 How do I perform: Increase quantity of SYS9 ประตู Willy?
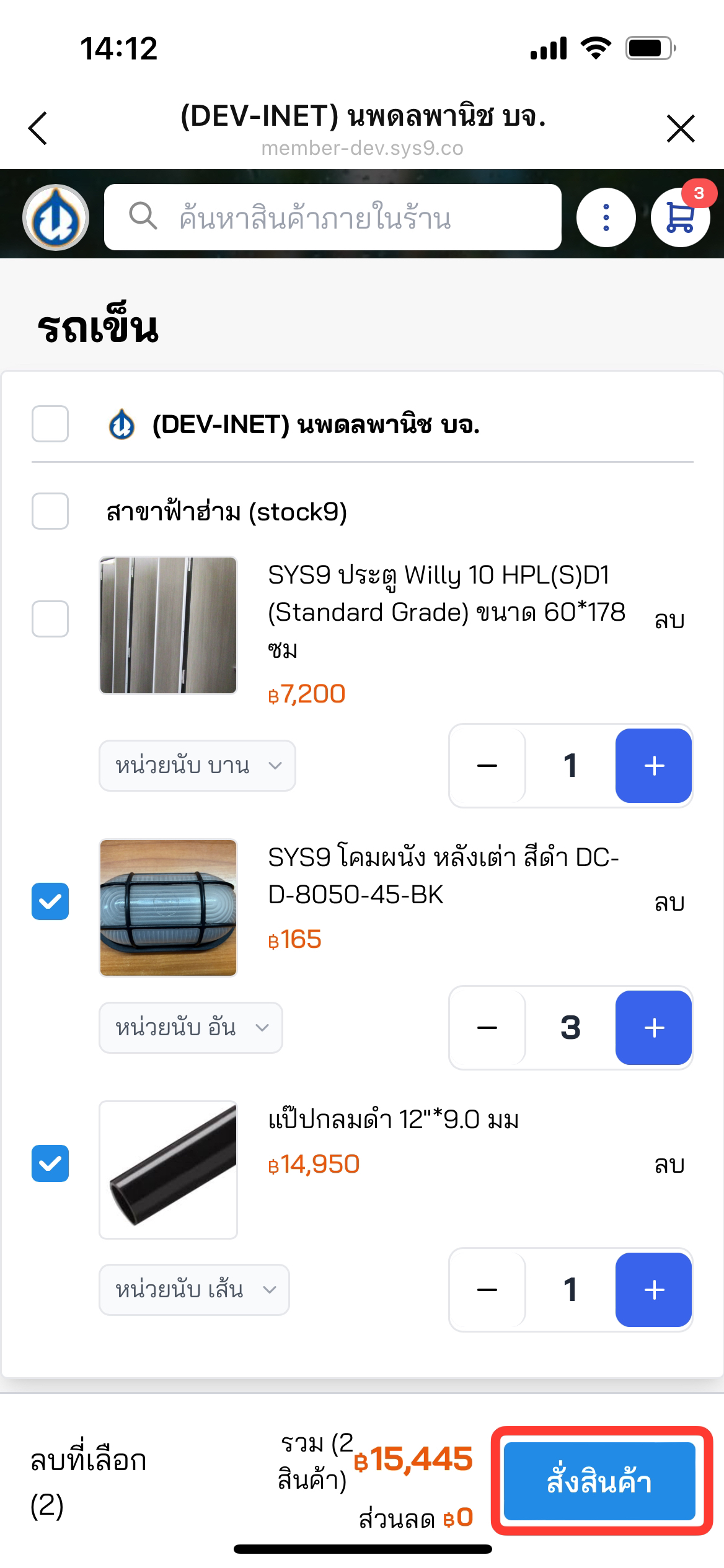click(x=653, y=766)
